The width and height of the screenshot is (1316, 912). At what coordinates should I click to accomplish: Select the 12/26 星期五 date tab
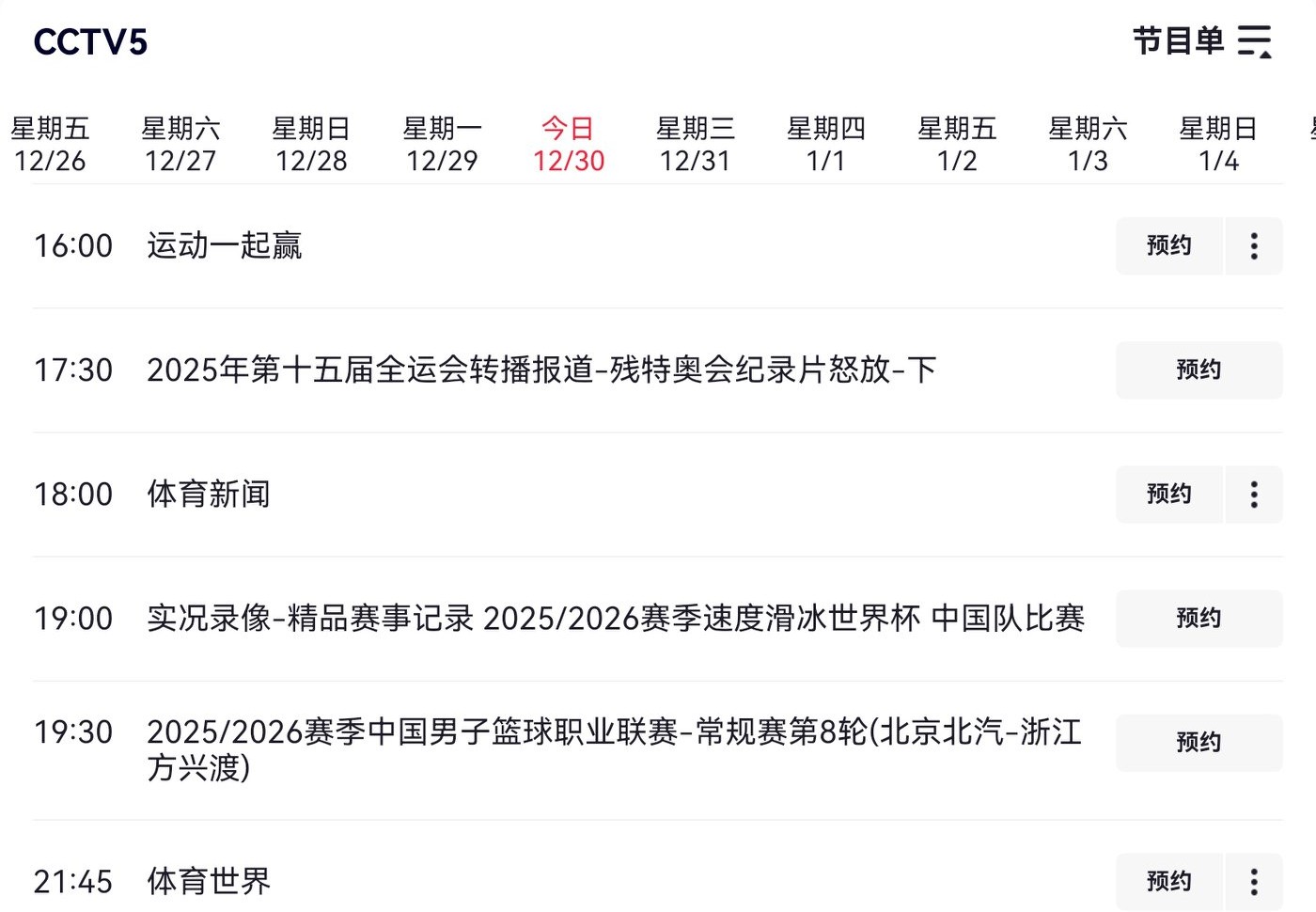pos(50,144)
